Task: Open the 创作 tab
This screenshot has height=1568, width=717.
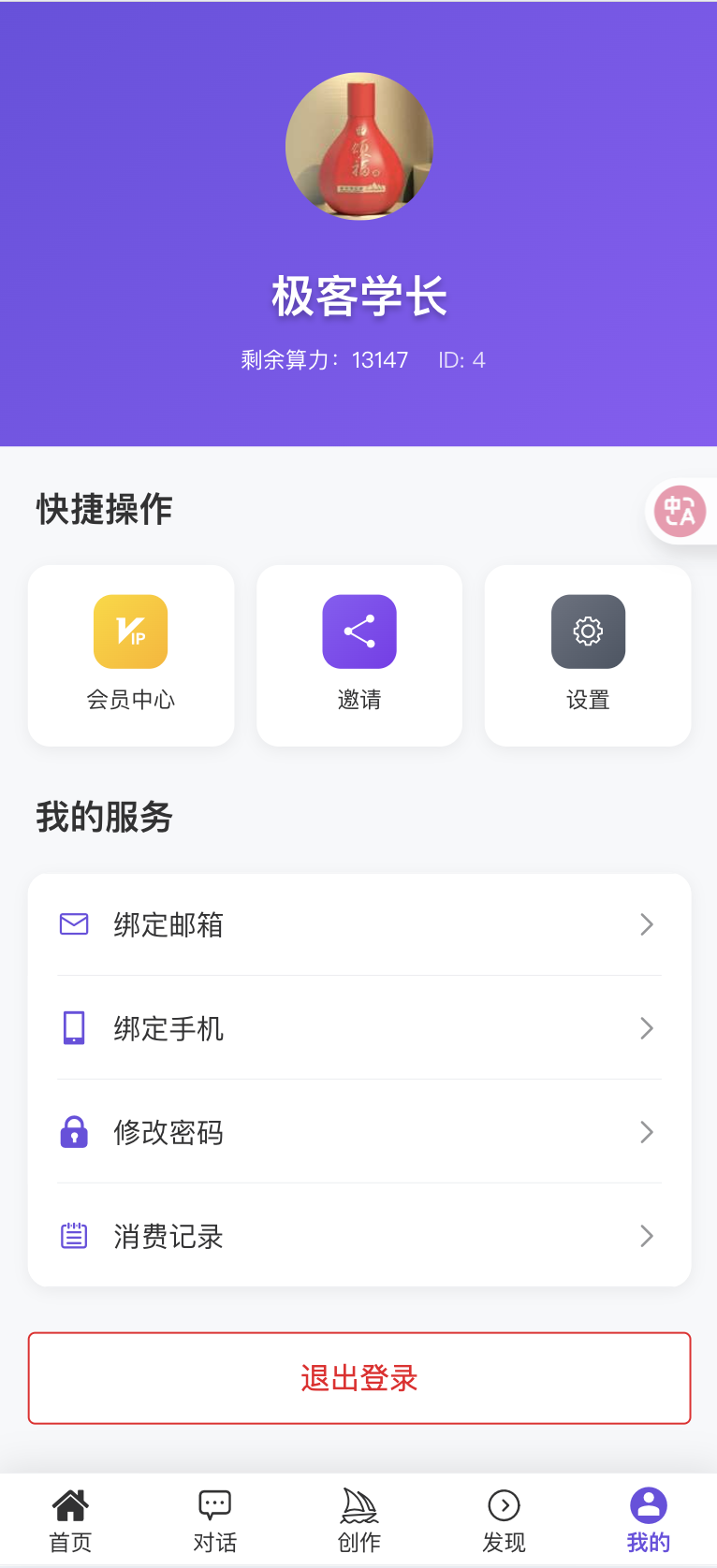Action: point(359,1521)
